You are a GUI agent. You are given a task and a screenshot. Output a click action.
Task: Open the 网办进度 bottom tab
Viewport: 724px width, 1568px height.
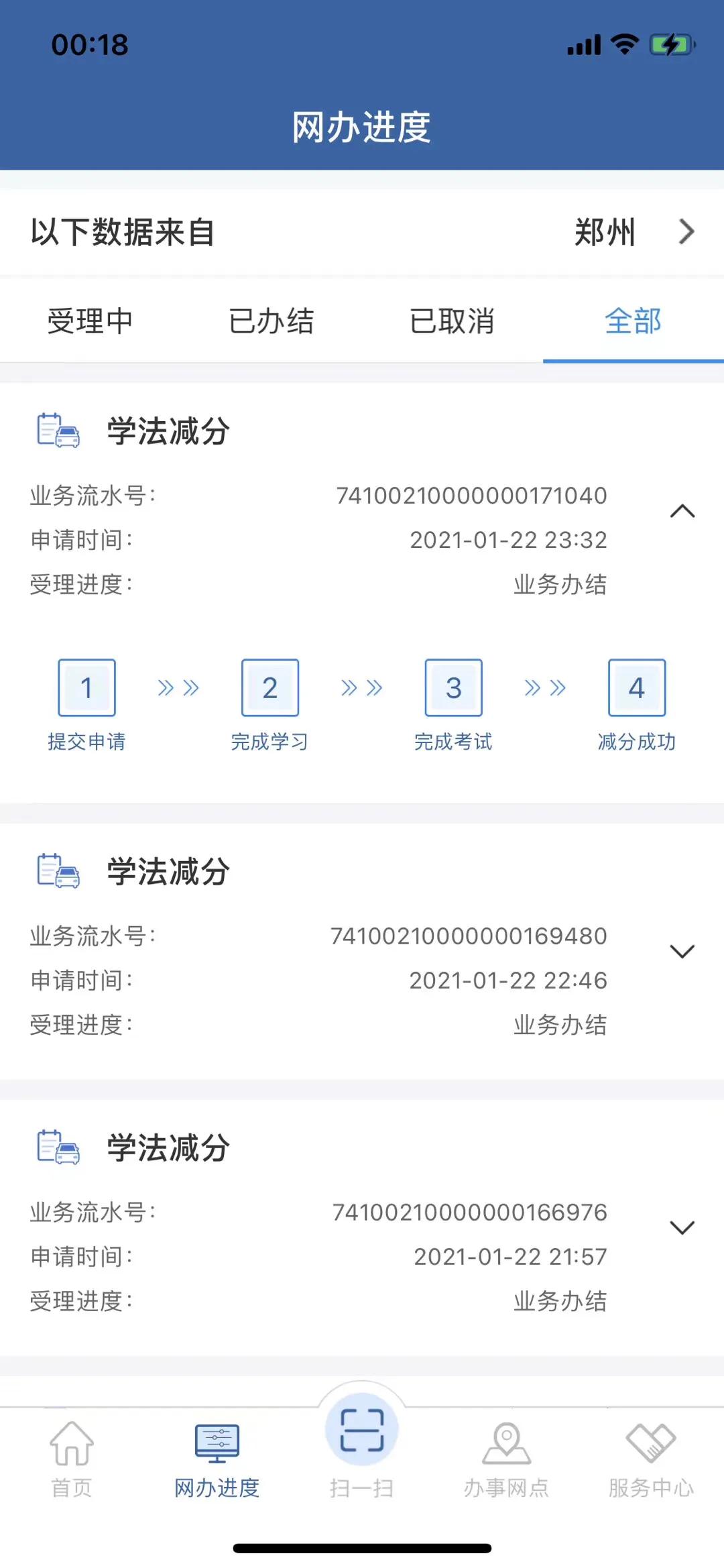(217, 1460)
